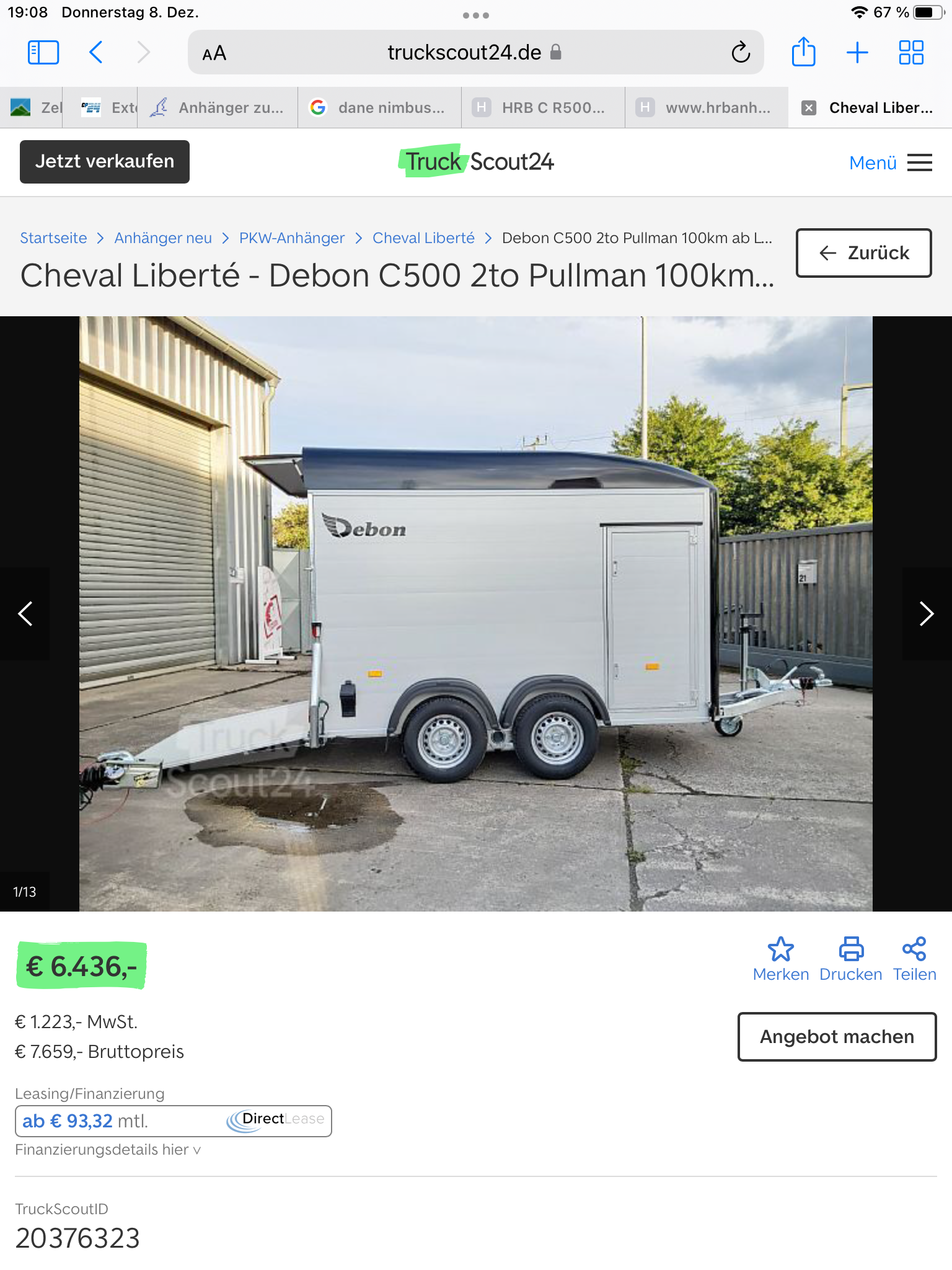
Task: Open the DirectLease monthly rate offer
Action: click(x=174, y=1121)
